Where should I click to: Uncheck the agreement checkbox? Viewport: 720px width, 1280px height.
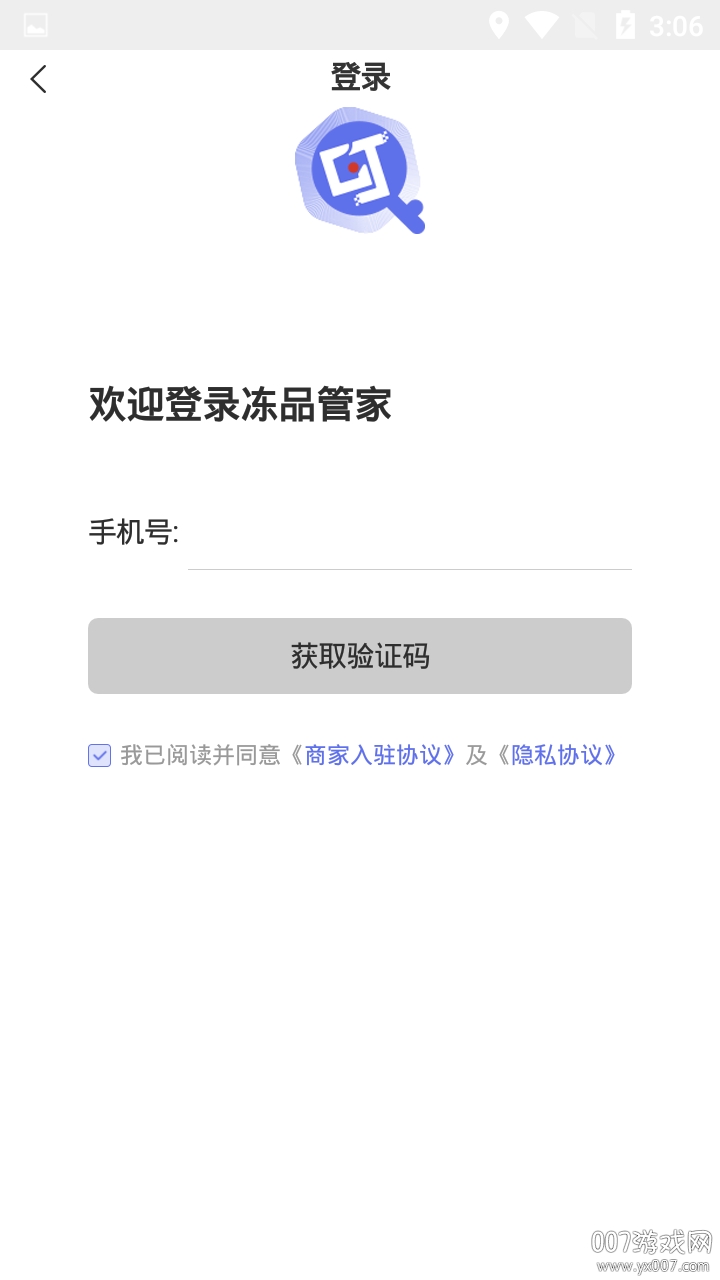pyautogui.click(x=99, y=755)
